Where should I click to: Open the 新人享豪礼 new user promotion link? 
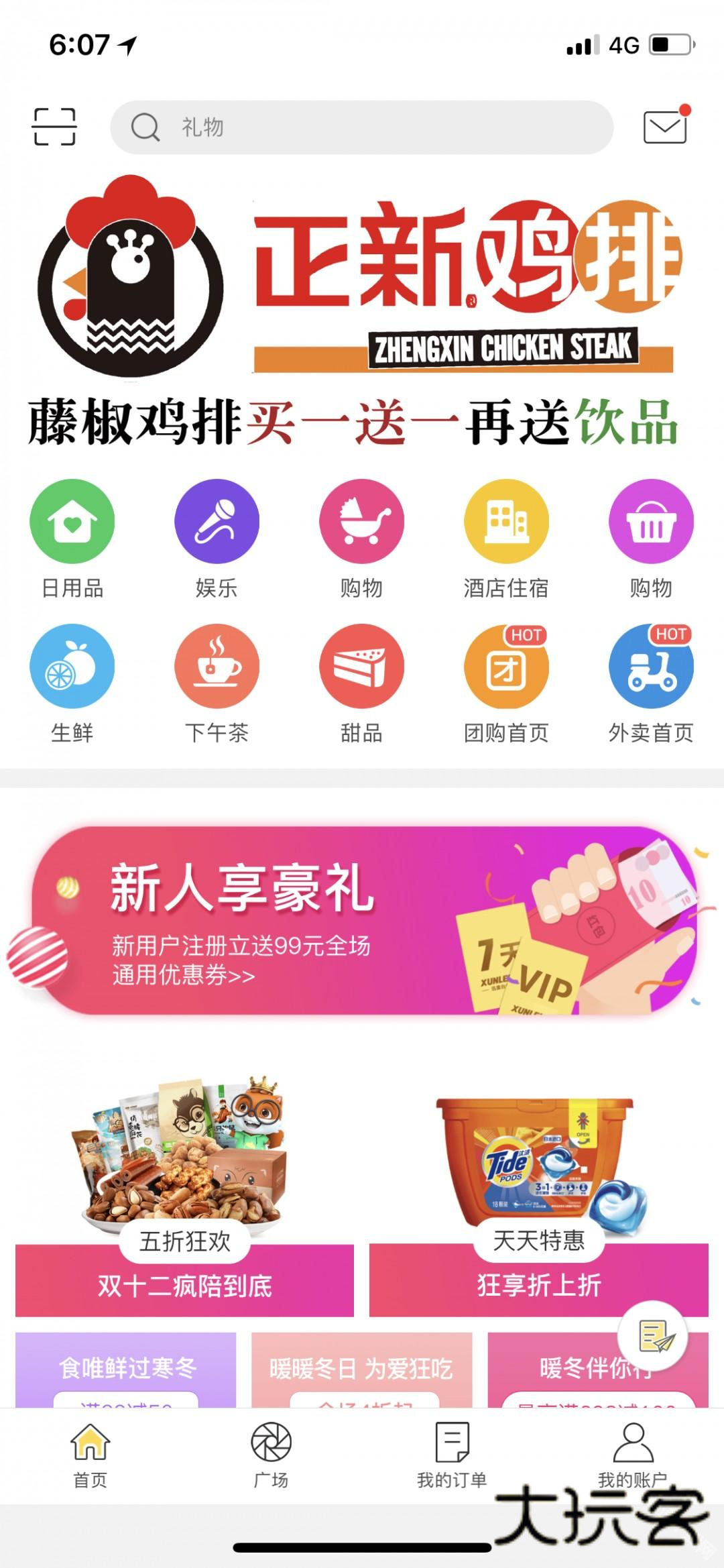coord(362,932)
